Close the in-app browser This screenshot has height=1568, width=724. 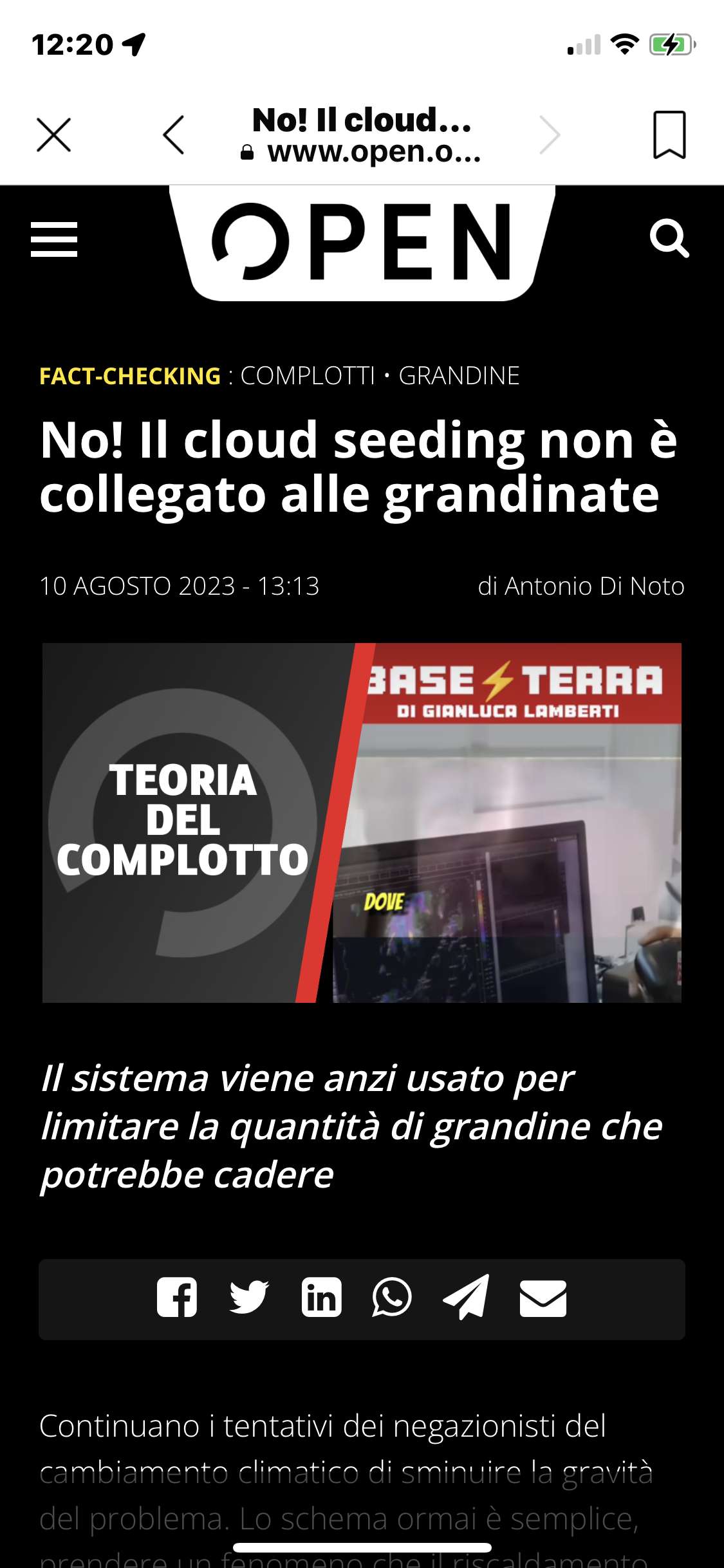coord(53,135)
